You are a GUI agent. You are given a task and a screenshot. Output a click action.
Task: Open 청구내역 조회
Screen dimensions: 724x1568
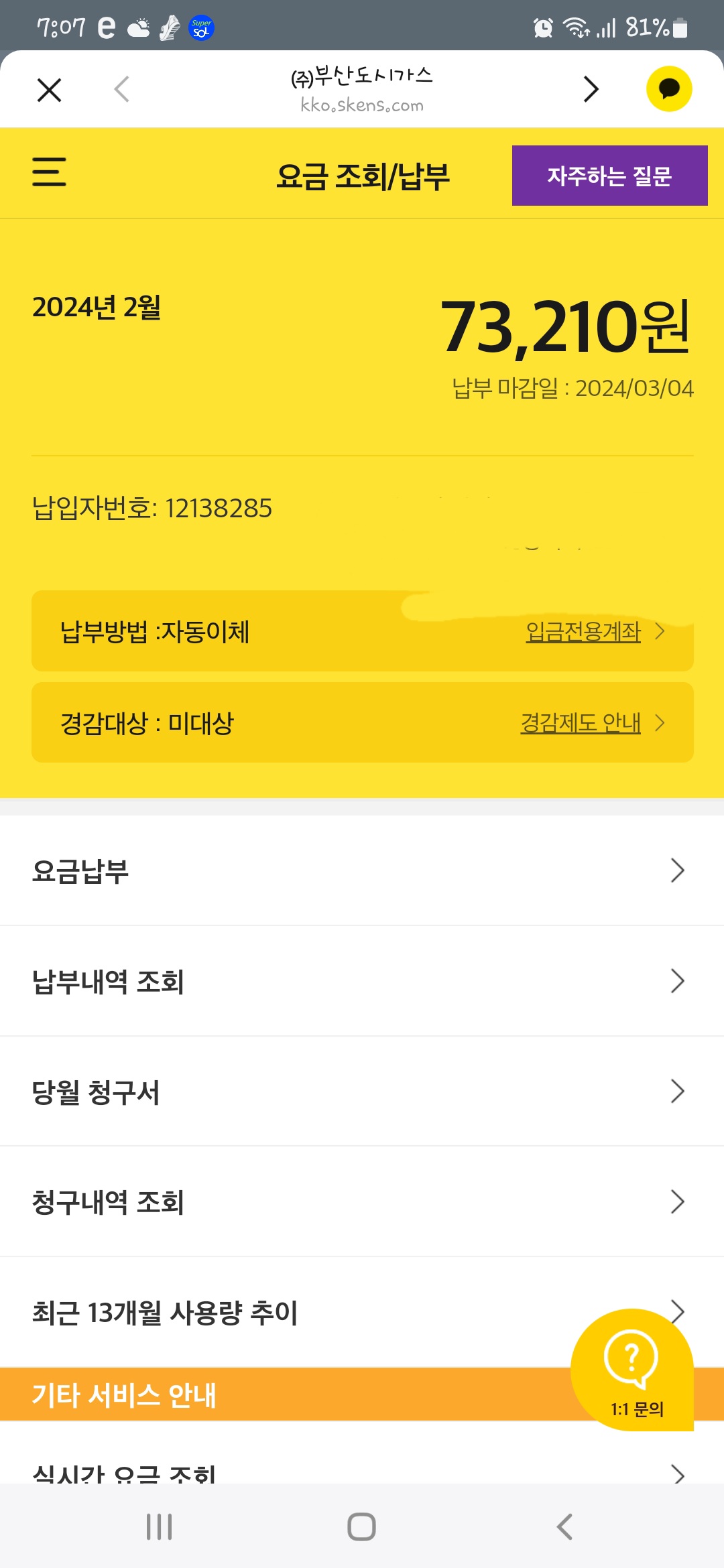point(362,1202)
